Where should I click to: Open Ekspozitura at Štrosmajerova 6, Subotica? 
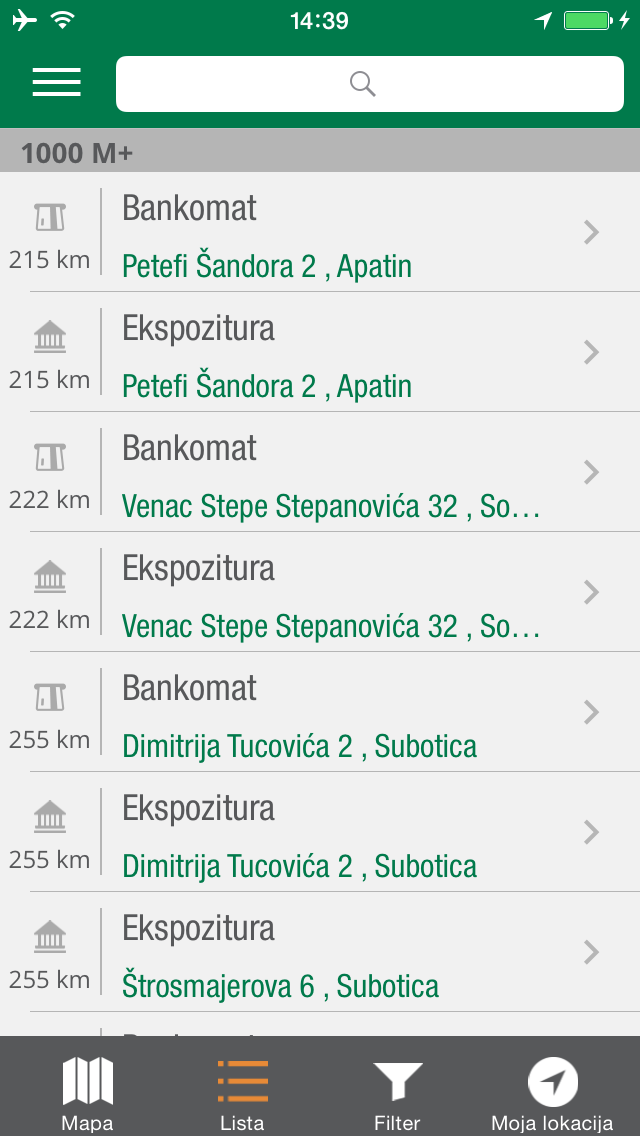320,952
